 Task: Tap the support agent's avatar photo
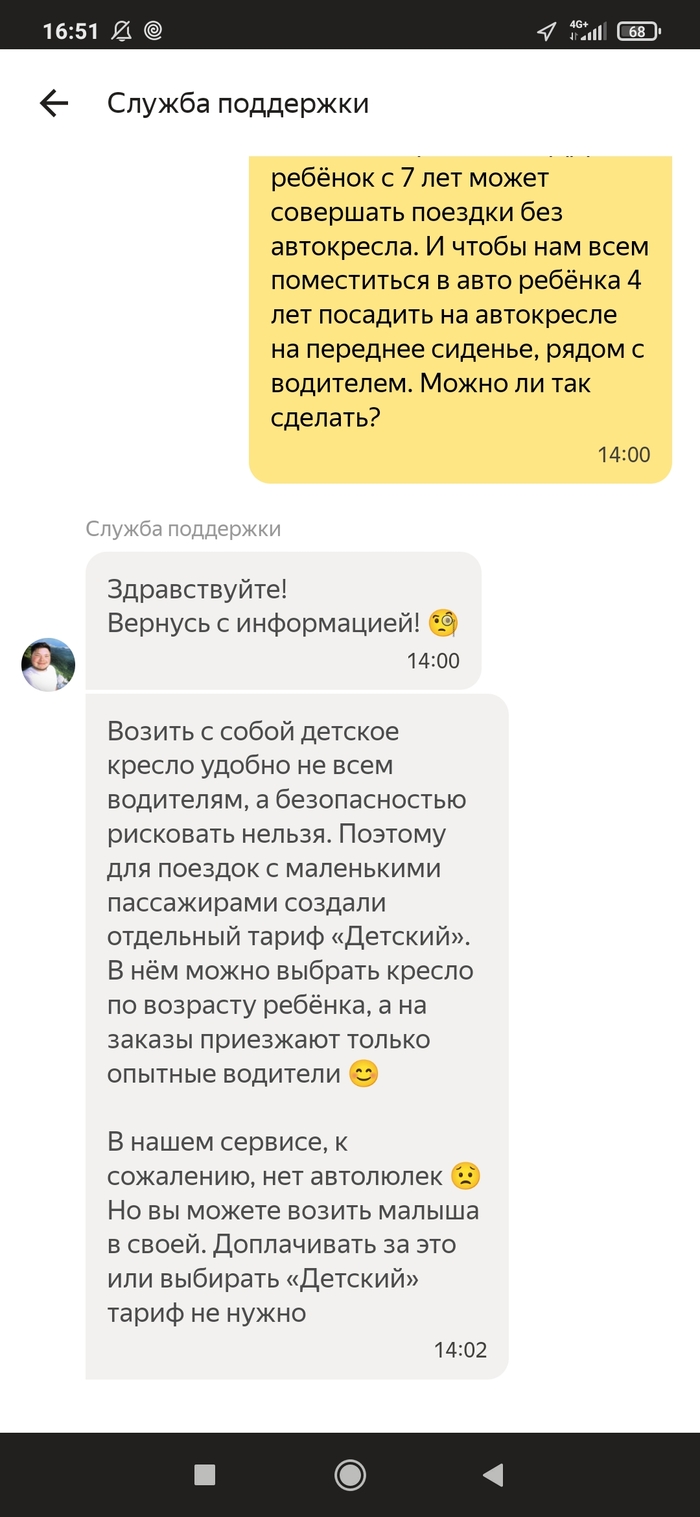(48, 665)
